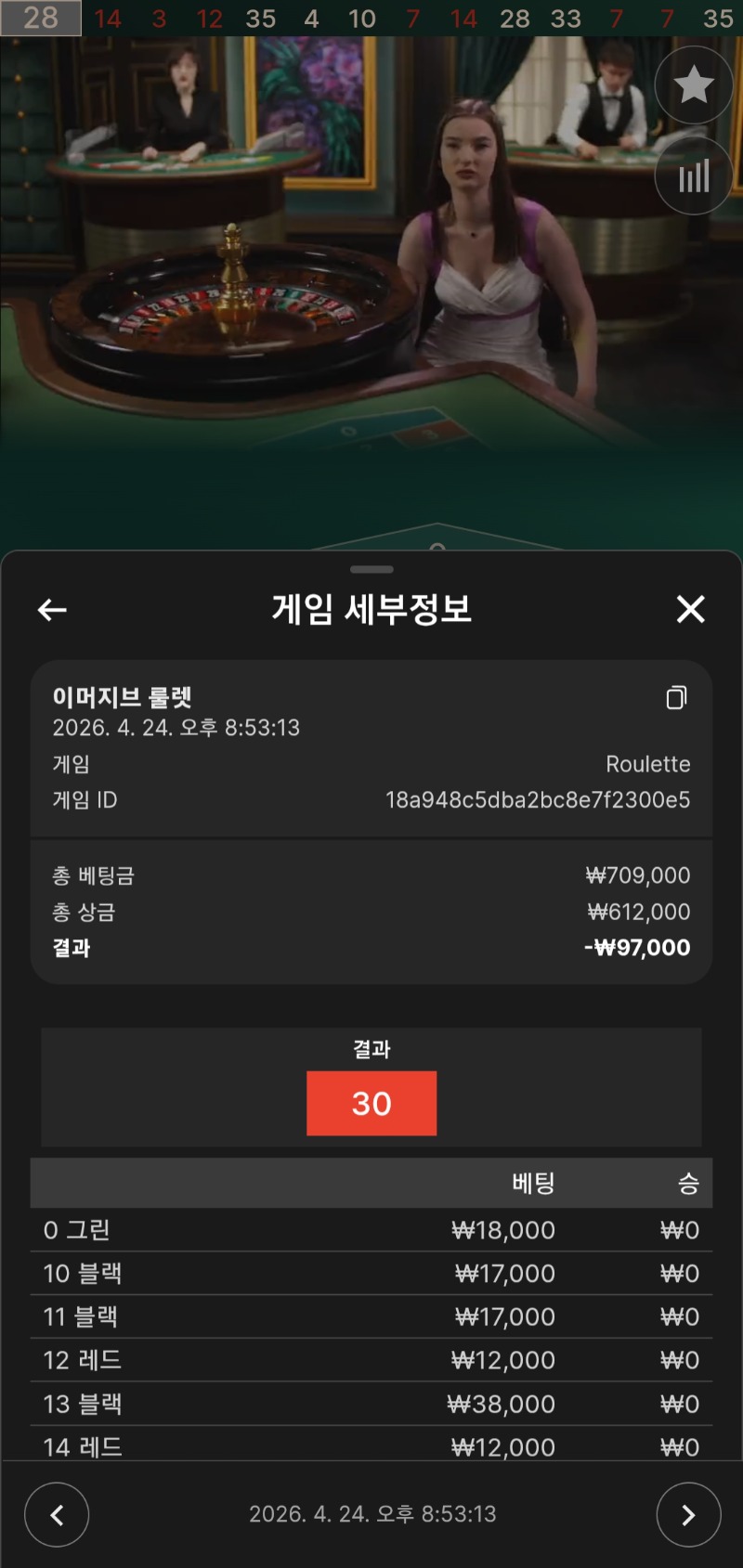Go to the next game round

tap(687, 1515)
